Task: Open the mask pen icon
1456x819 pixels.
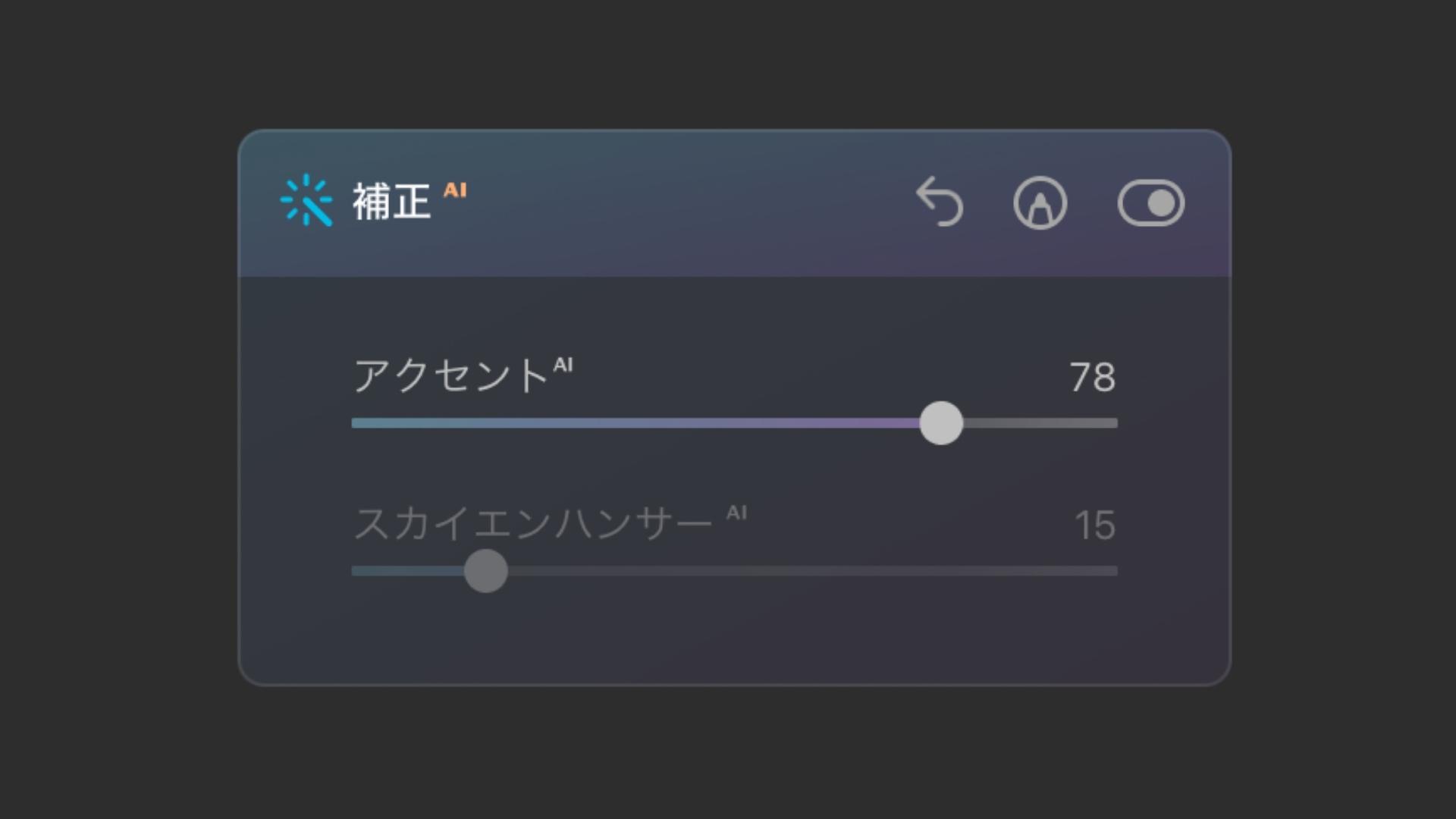Action: [x=1040, y=203]
